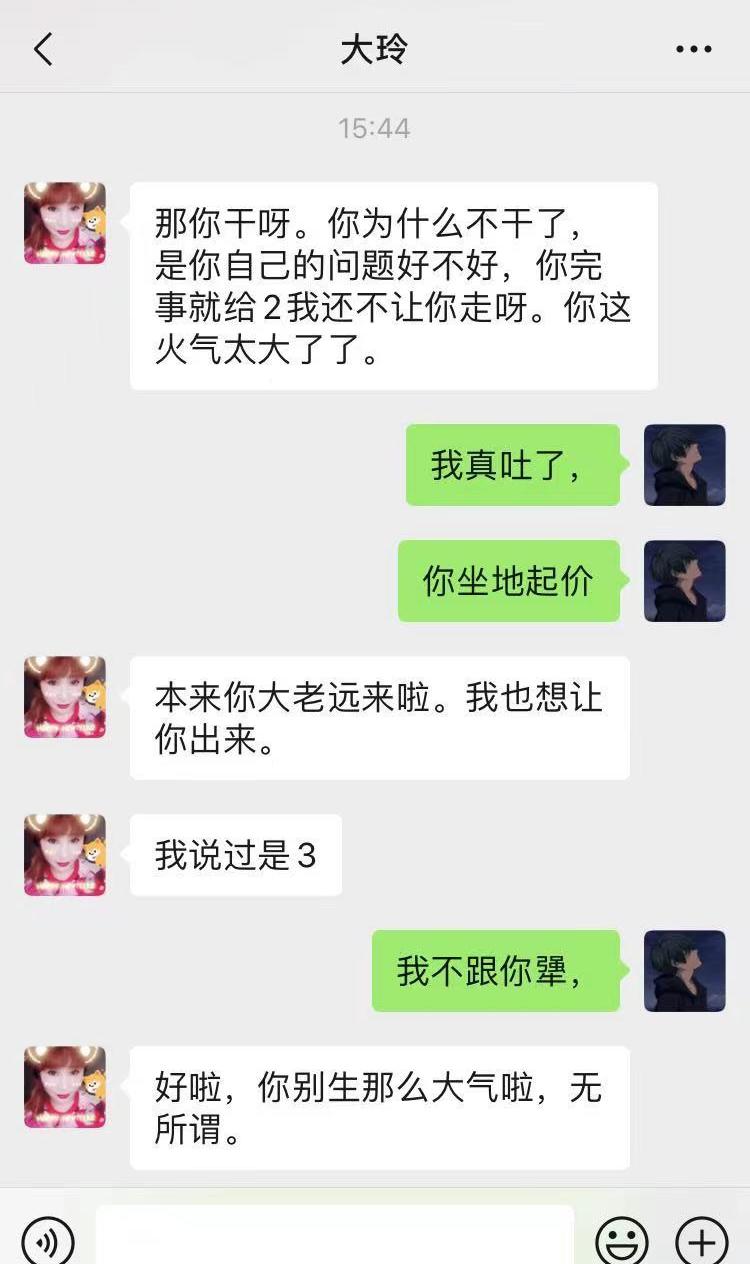Tap the bubble saying 你坐地起价
The image size is (750, 1264).
click(x=508, y=580)
